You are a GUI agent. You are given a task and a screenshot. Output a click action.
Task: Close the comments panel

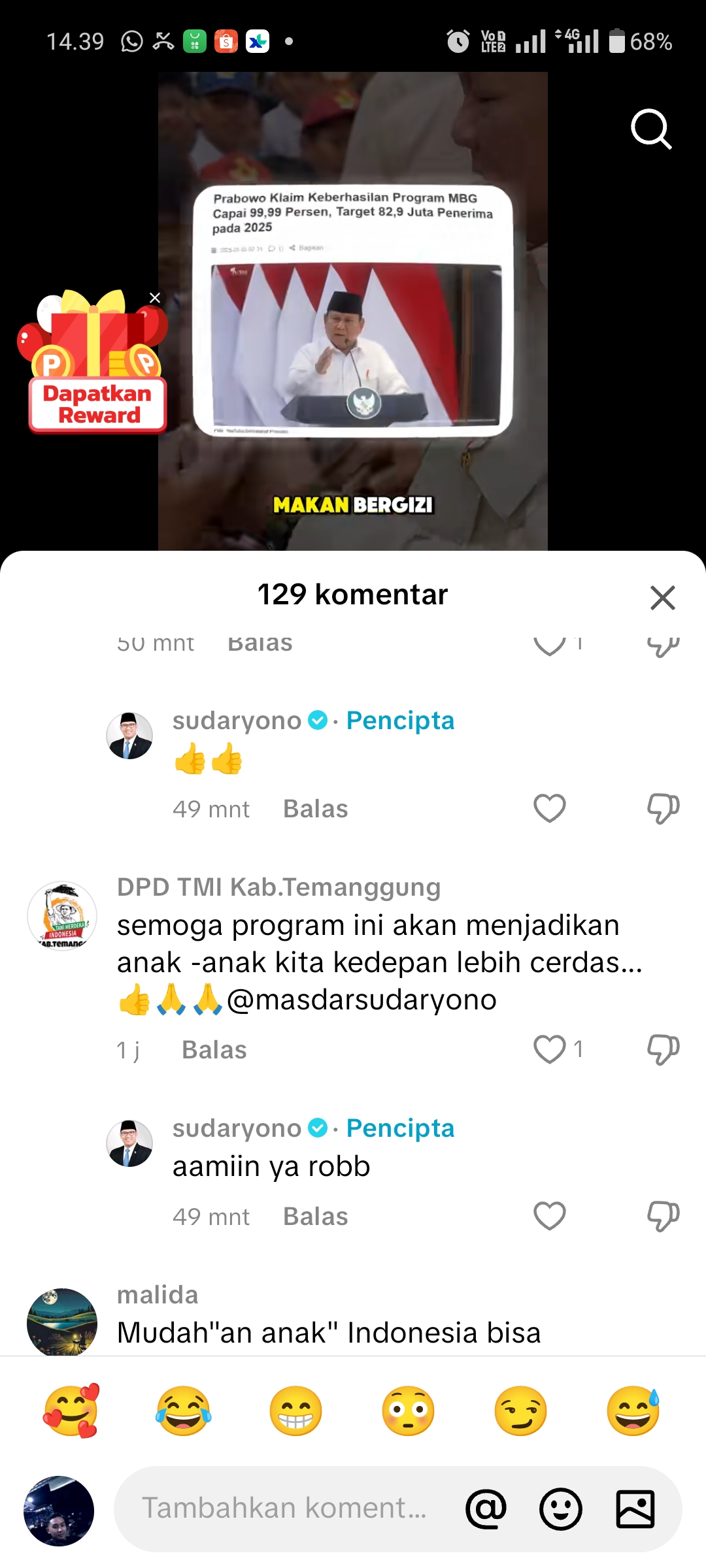pos(662,597)
